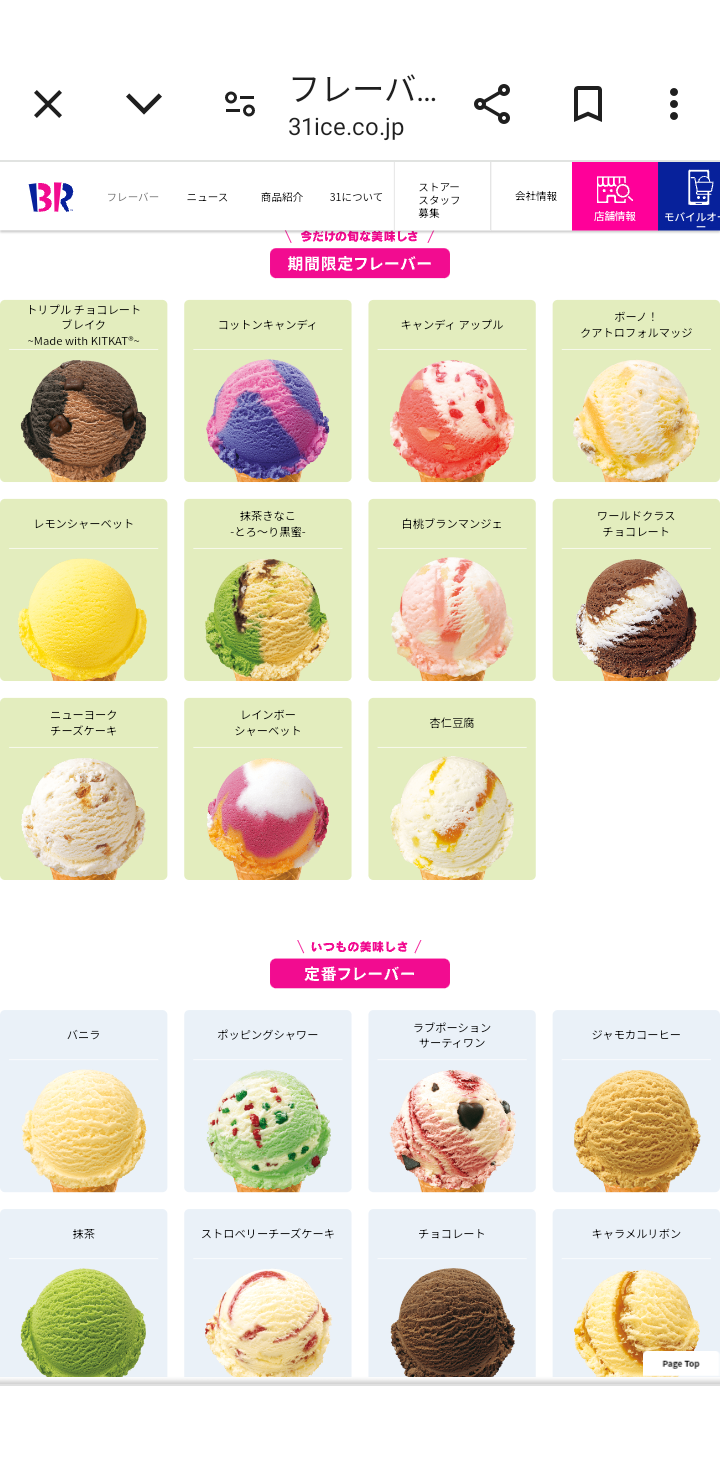720x1480 pixels.
Task: Open ストアースタッフ募集 link
Action: 440,199
